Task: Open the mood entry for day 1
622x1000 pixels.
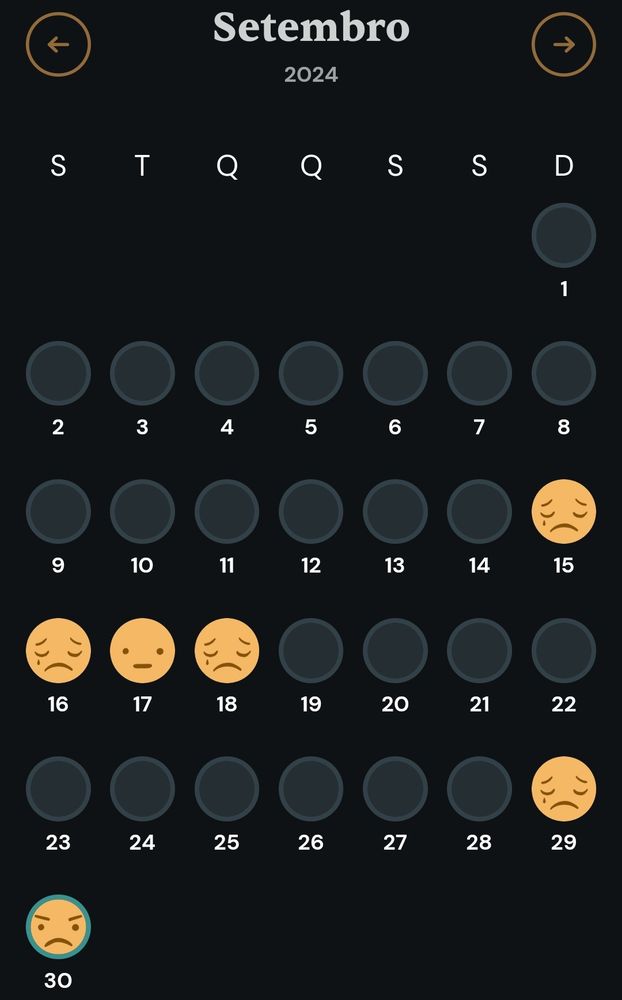Action: tap(564, 236)
